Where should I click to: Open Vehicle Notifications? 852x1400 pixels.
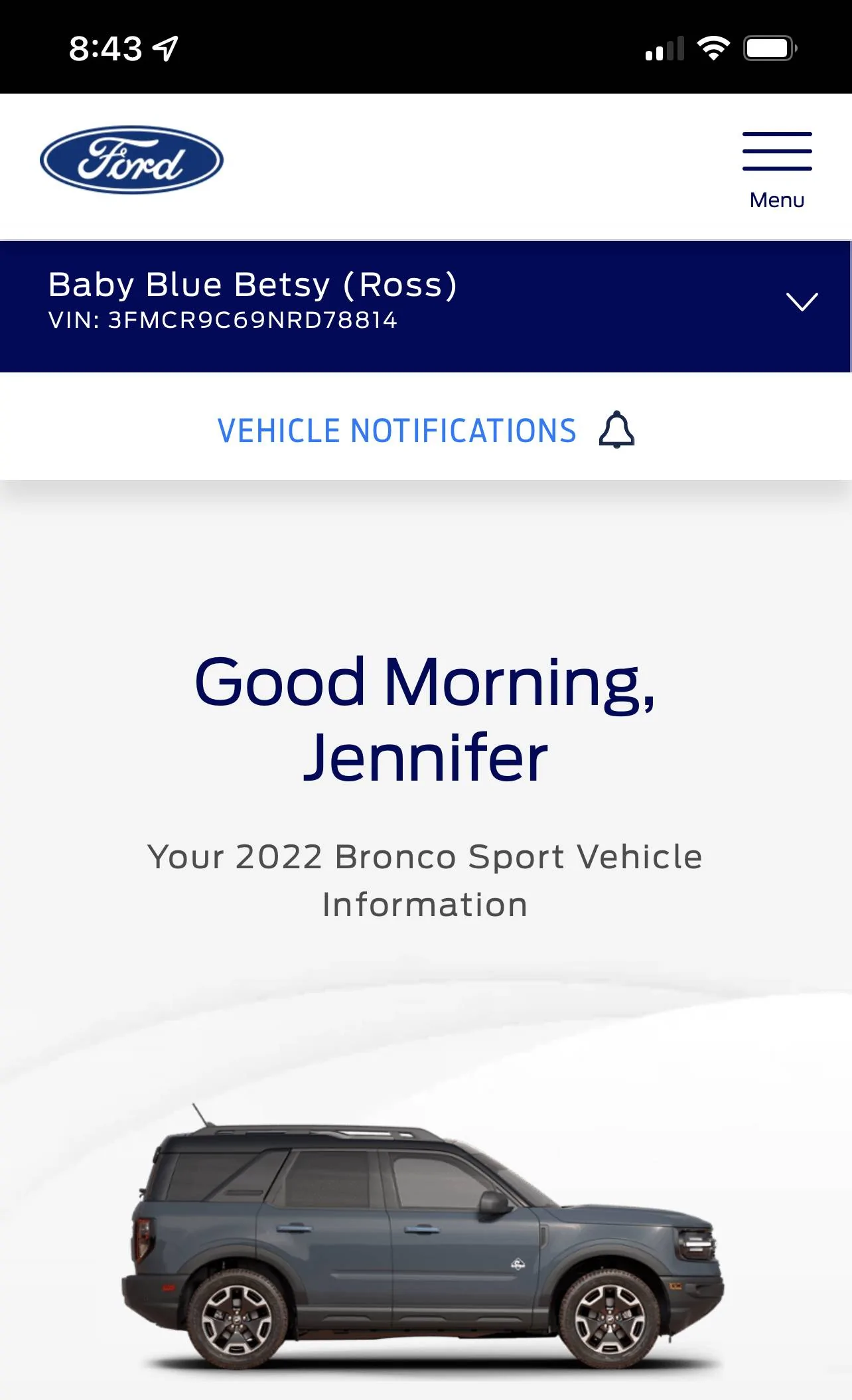(x=425, y=430)
